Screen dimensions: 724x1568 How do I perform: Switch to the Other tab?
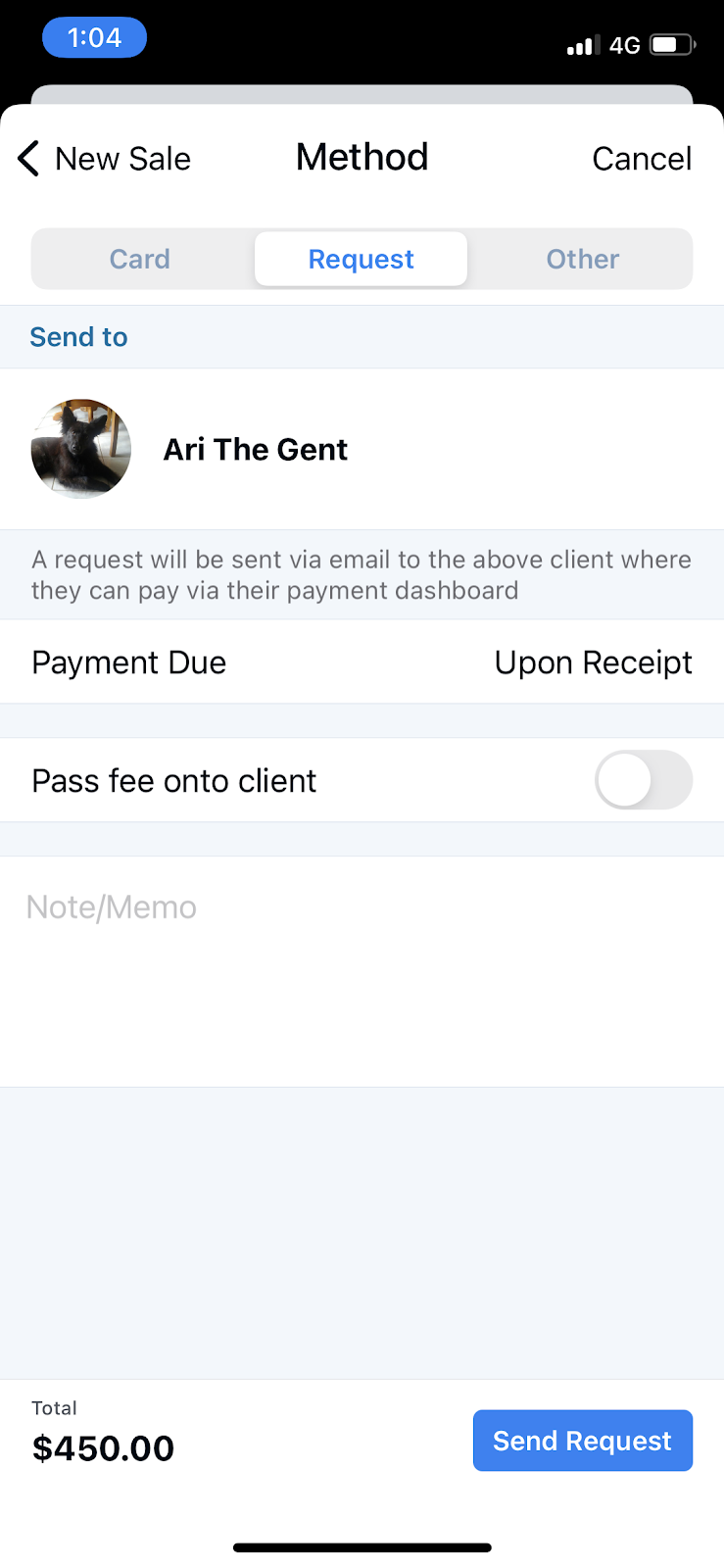[582, 259]
